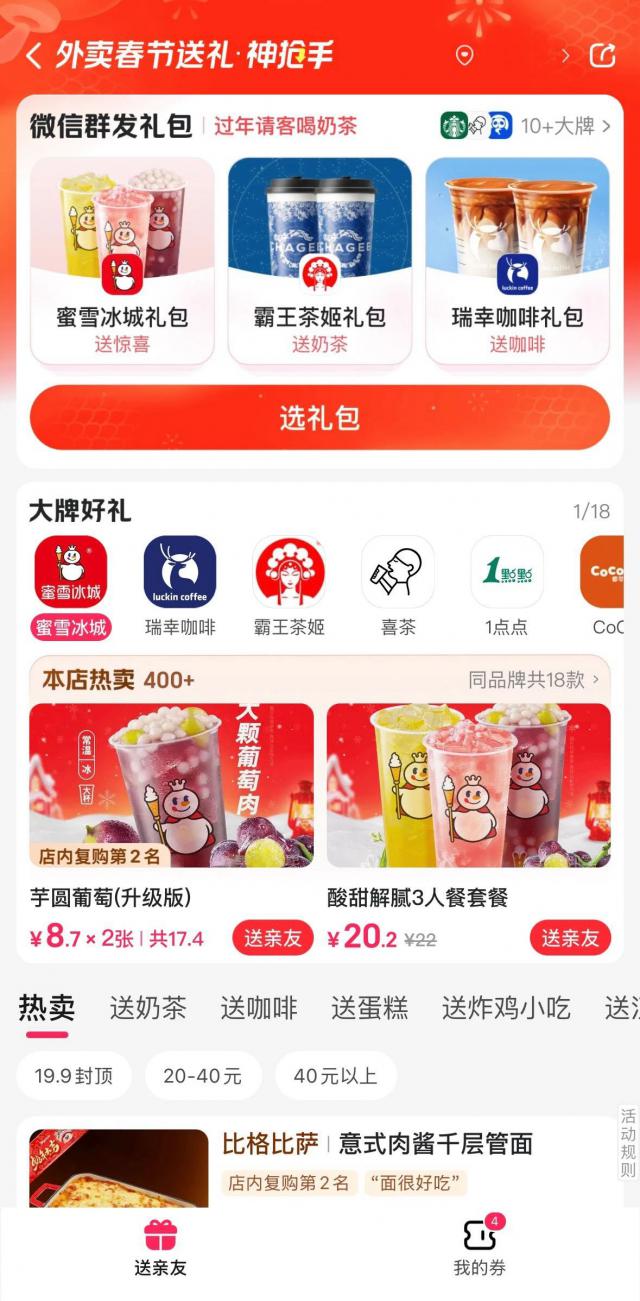The height and width of the screenshot is (1301, 640).
Task: Pick the 喜茶 brand
Action: click(x=397, y=586)
